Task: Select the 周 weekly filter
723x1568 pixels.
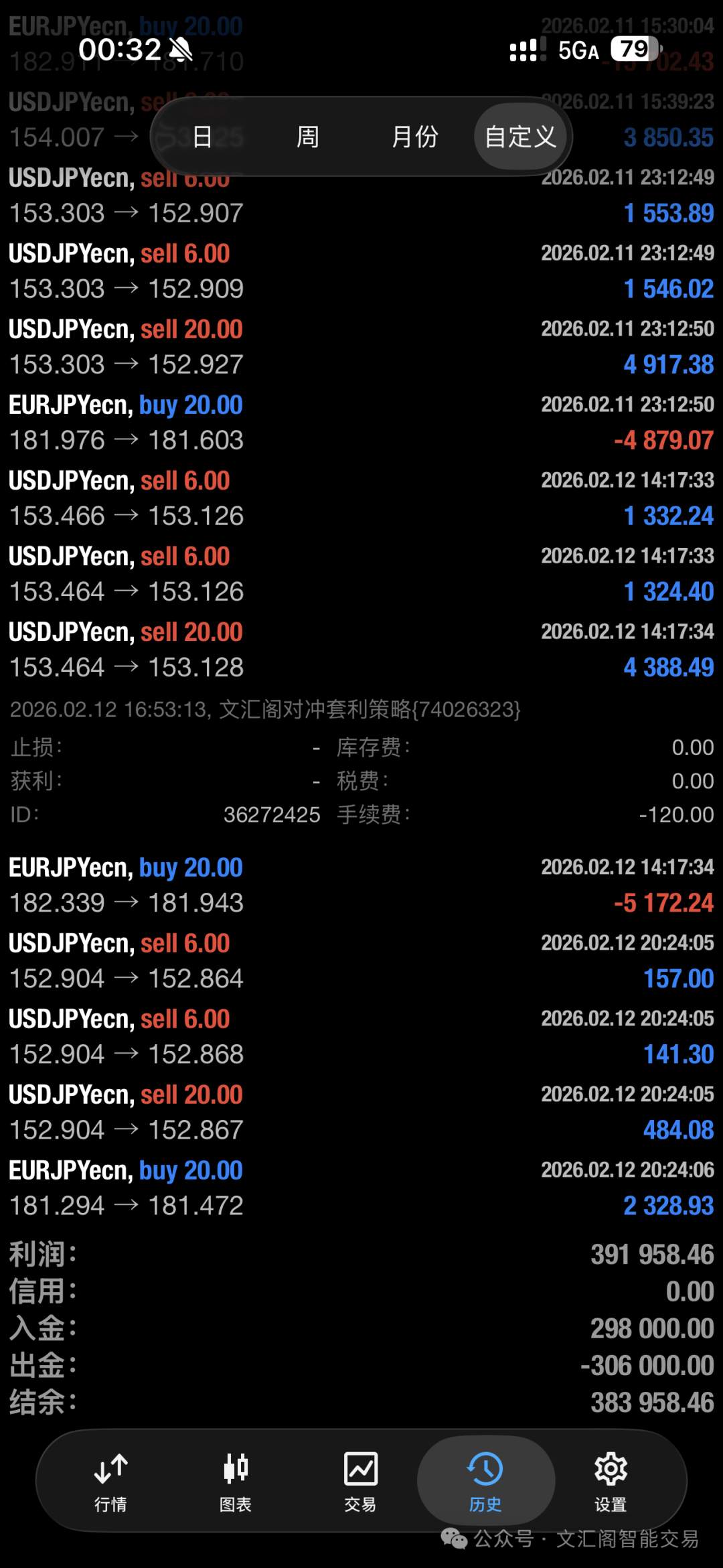Action: click(308, 137)
